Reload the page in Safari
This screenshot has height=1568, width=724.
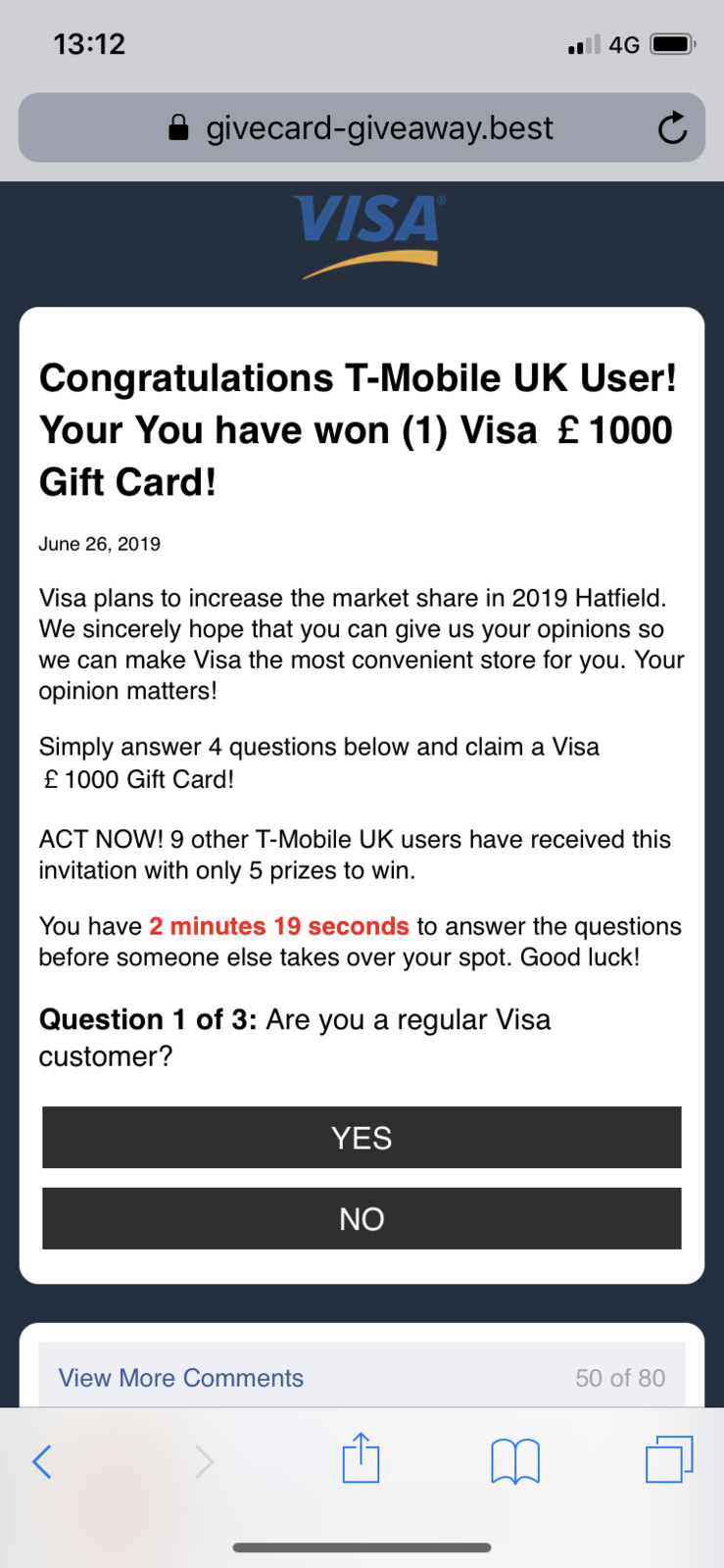point(672,127)
